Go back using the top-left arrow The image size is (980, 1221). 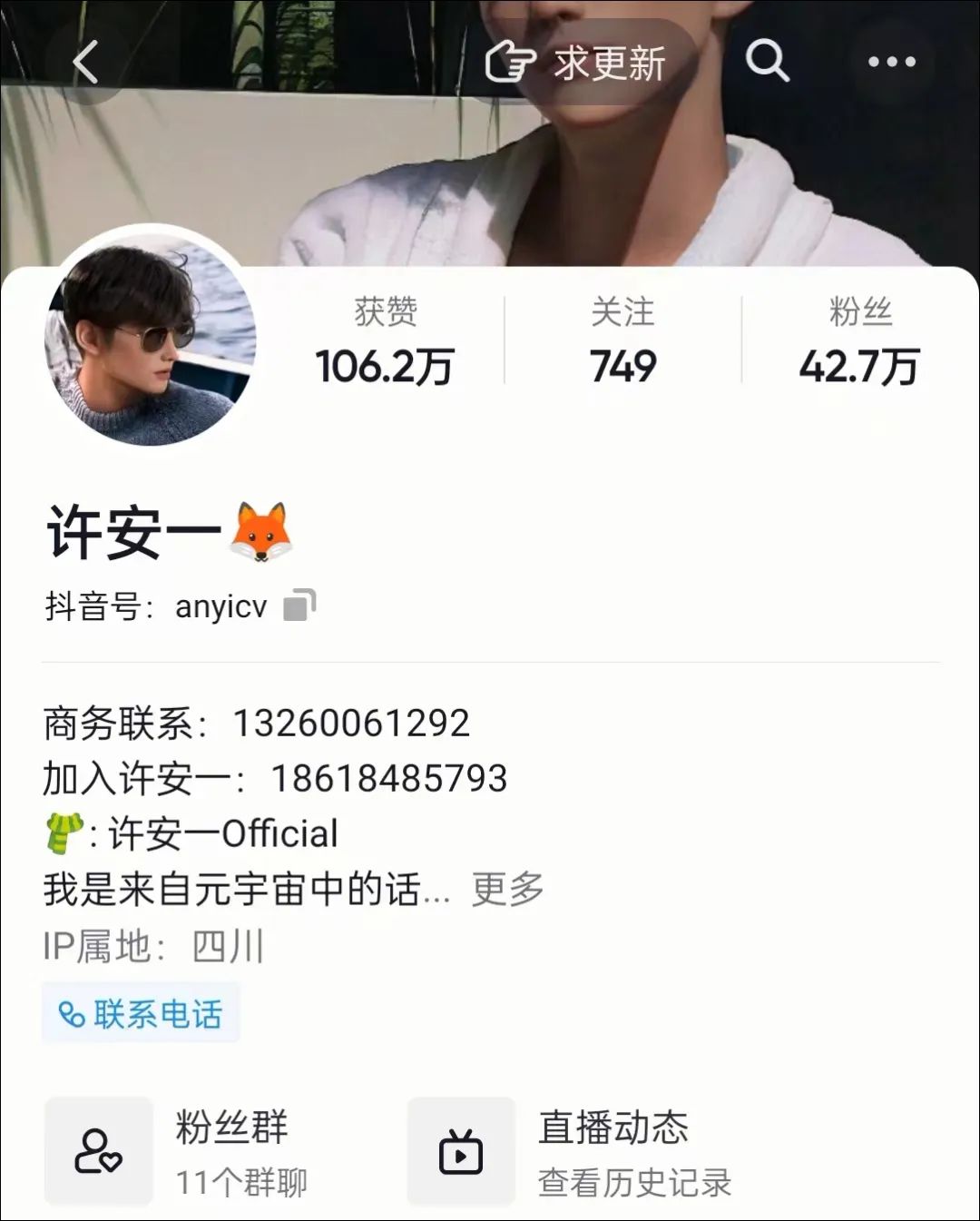[85, 63]
